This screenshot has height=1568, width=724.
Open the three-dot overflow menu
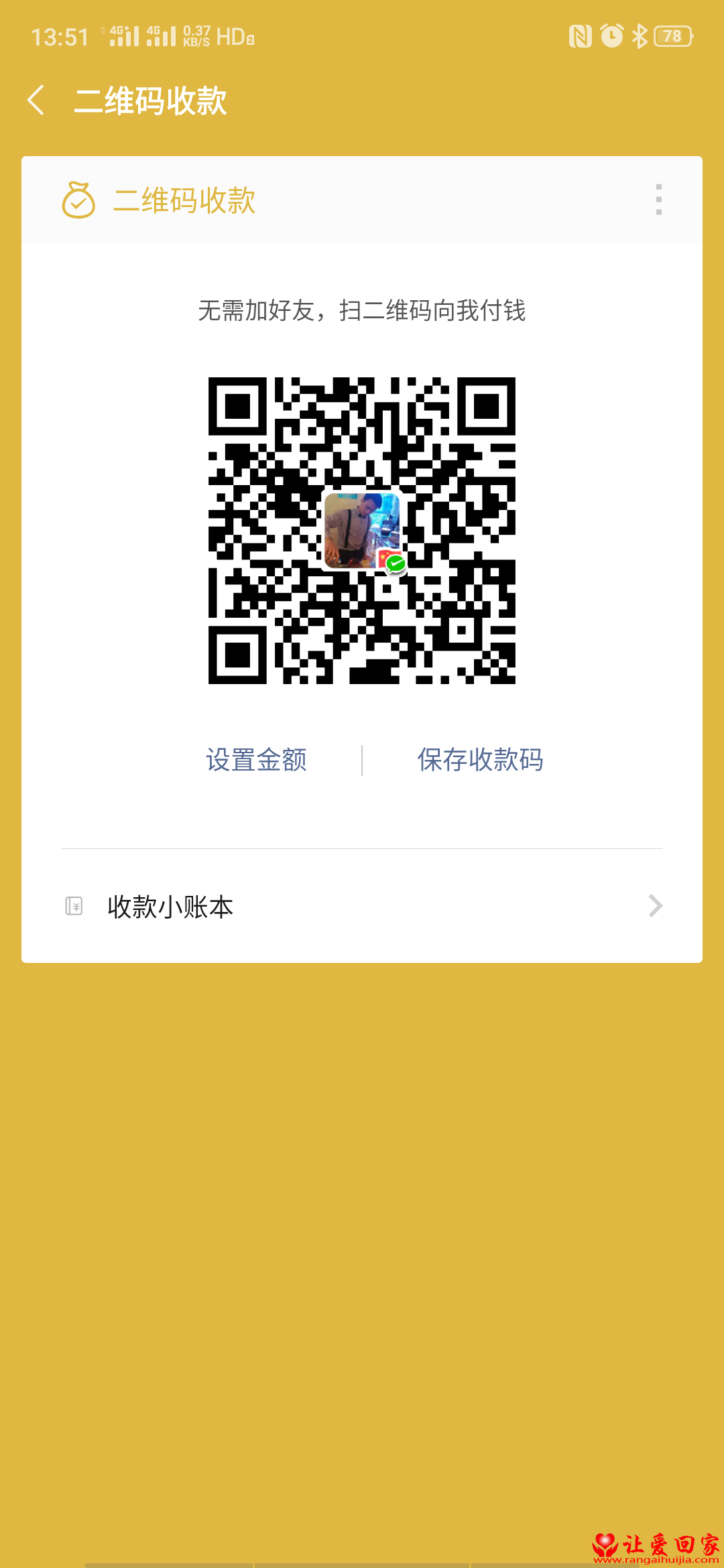coord(659,200)
